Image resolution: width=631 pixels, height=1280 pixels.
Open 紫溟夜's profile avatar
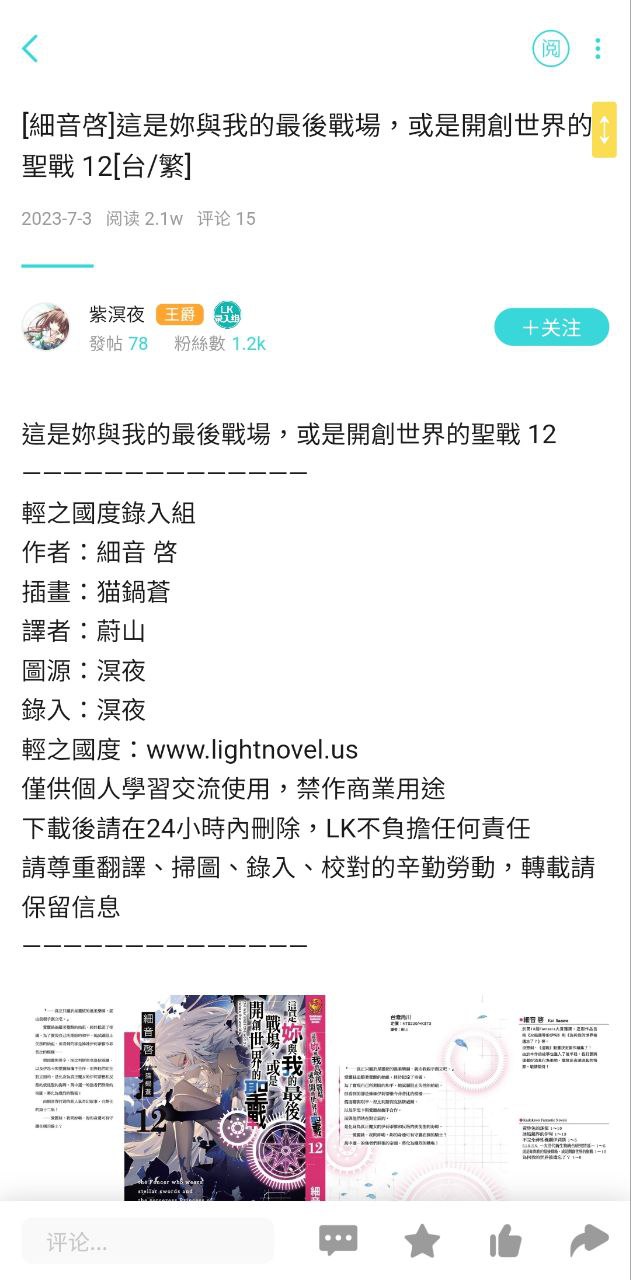click(x=45, y=327)
